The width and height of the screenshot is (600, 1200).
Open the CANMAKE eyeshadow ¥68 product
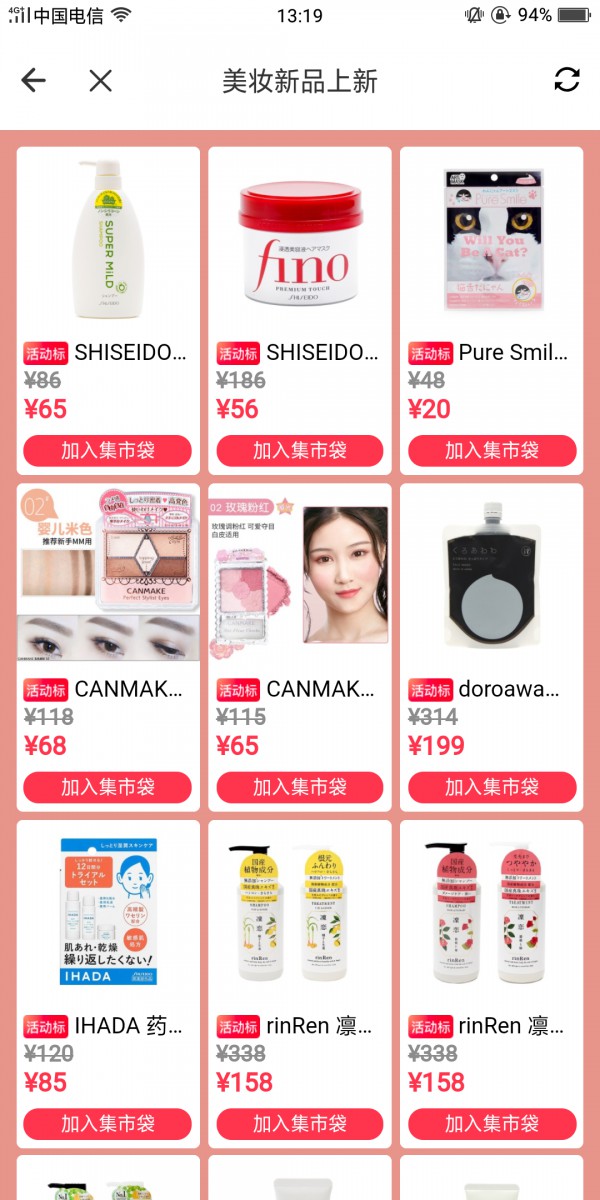[x=108, y=575]
